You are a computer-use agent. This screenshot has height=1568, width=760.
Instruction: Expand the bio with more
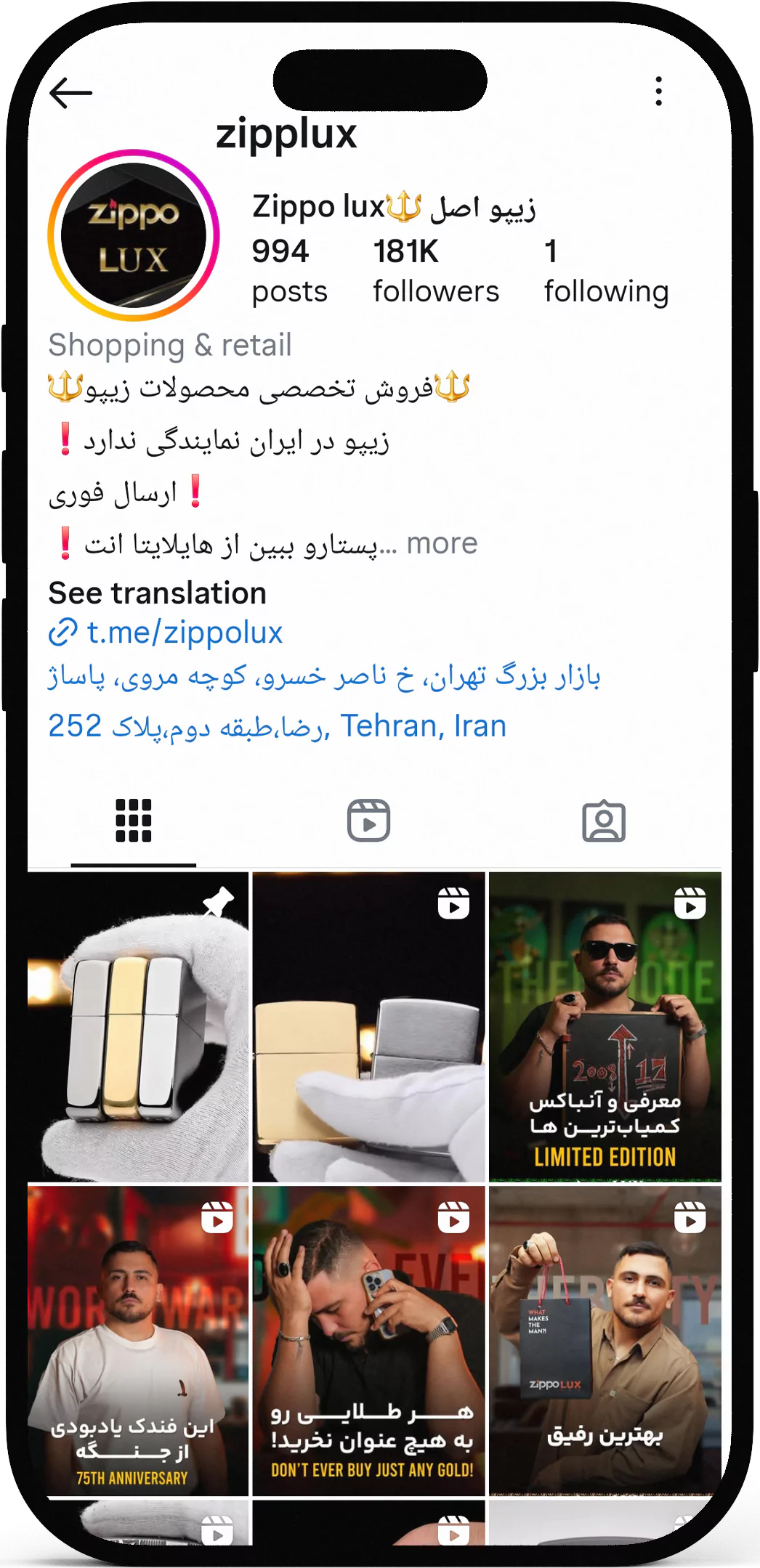442,543
